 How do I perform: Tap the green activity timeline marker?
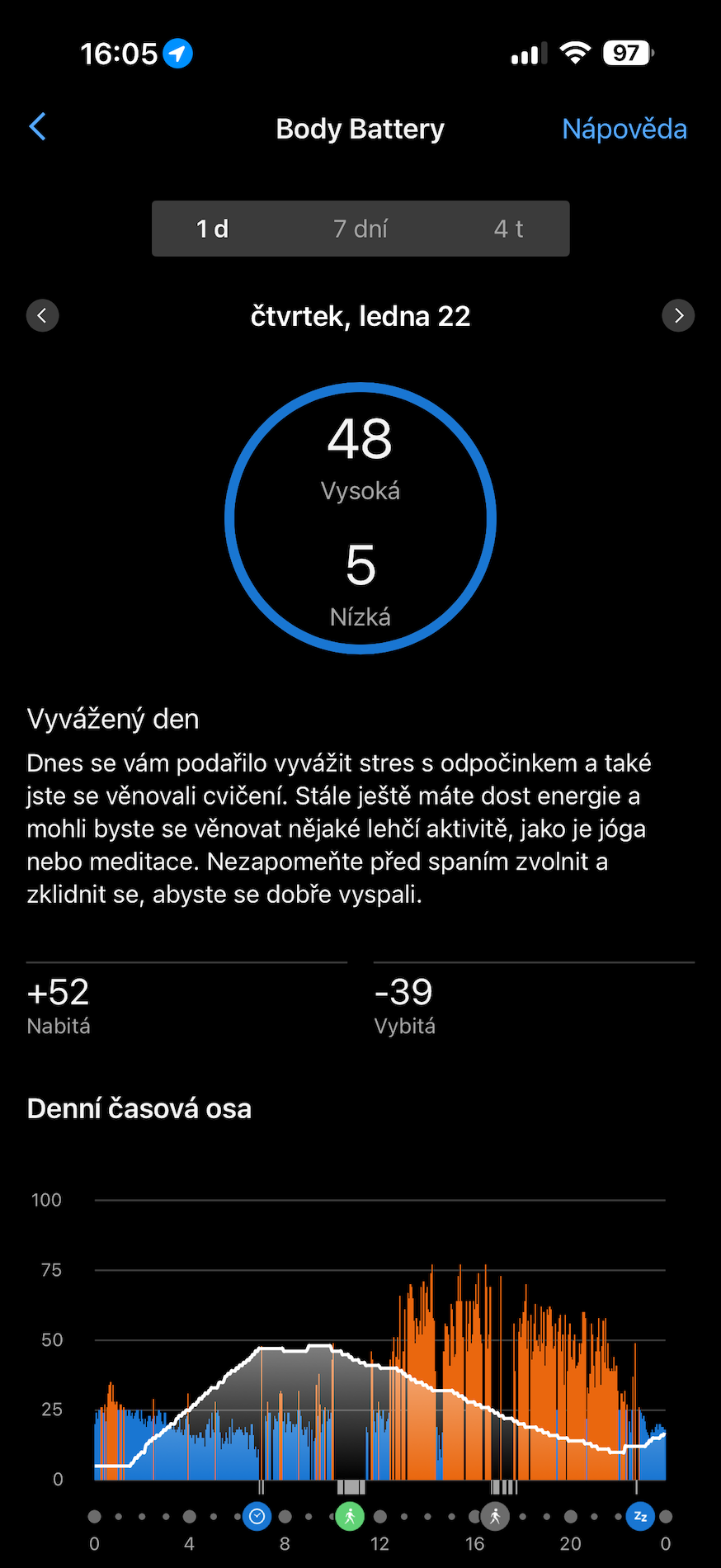[x=350, y=1516]
